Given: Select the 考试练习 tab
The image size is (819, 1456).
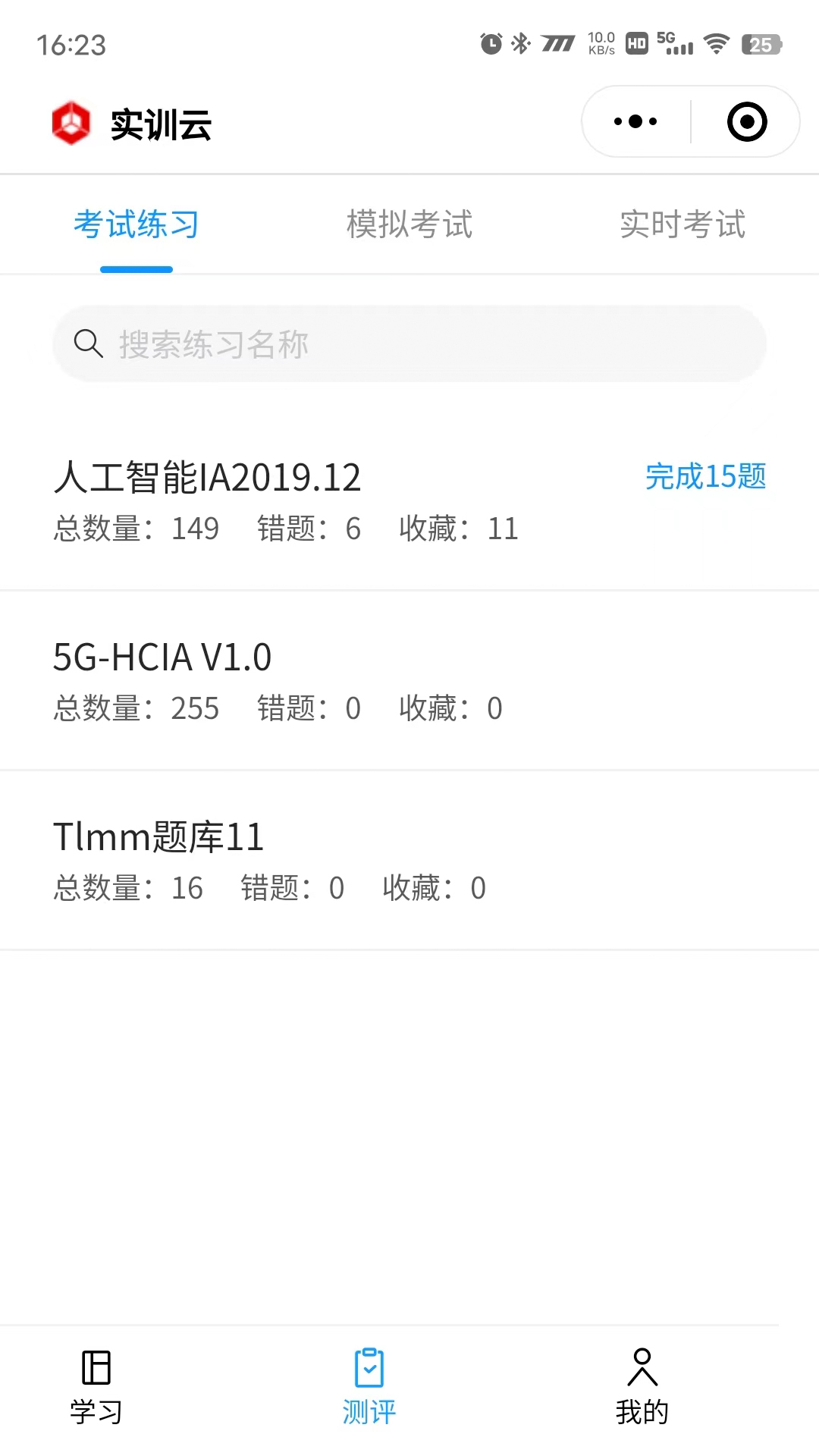Looking at the screenshot, I should (x=136, y=224).
